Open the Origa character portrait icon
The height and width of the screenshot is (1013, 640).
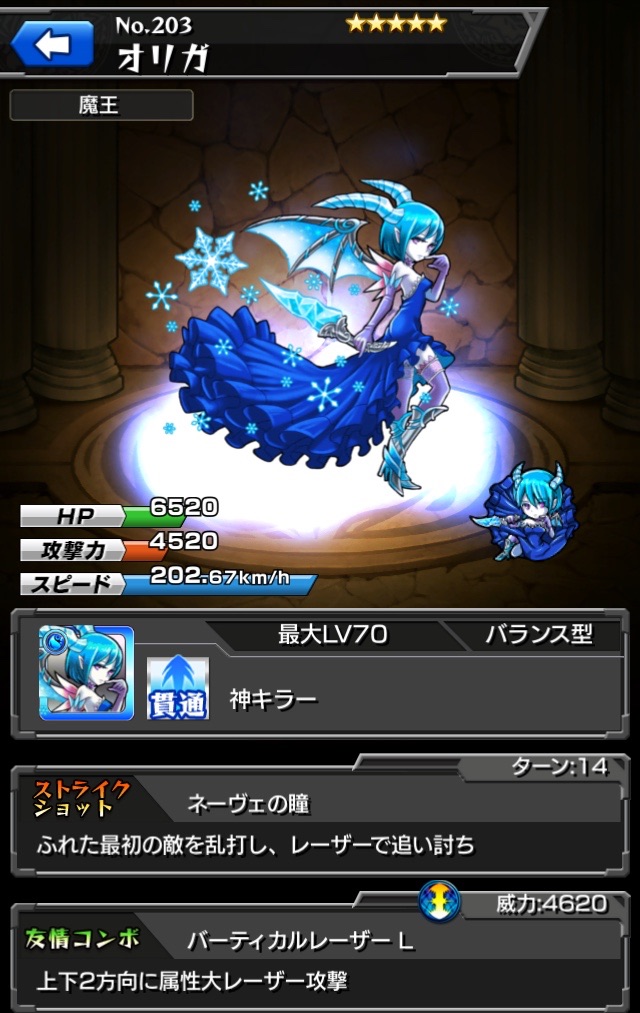tap(86, 672)
